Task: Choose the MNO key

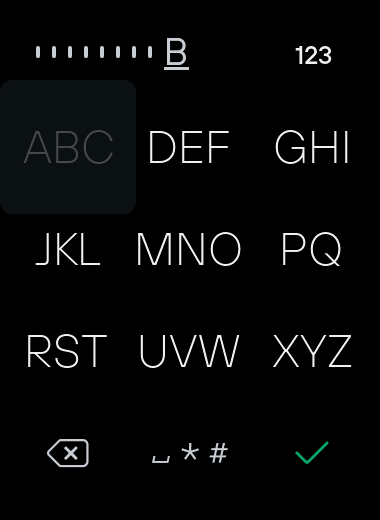Action: [189, 249]
